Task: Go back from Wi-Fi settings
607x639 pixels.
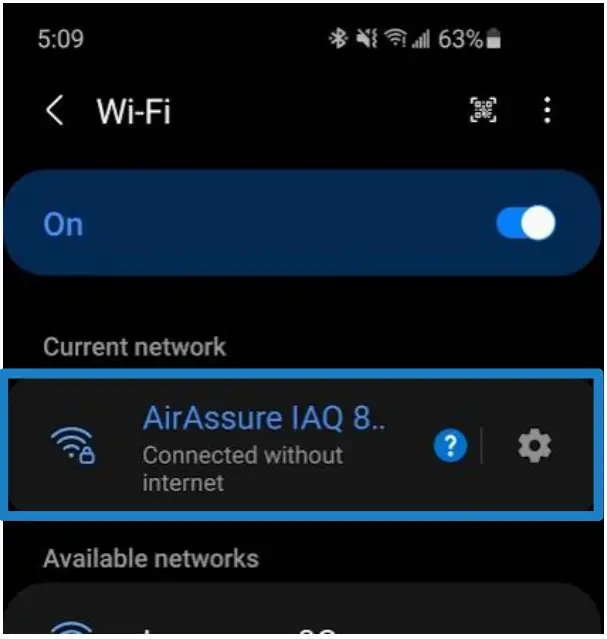Action: 55,111
